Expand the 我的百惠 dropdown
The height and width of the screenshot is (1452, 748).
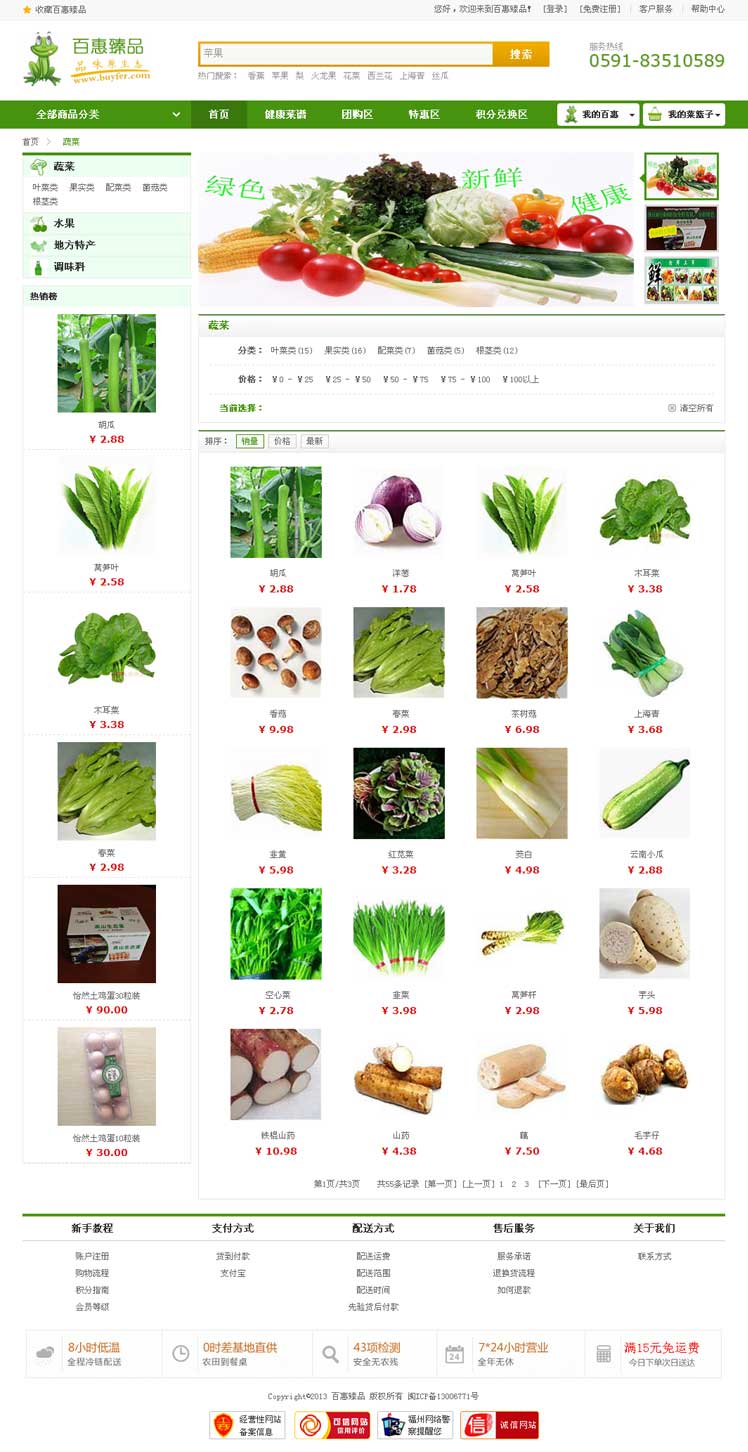[x=598, y=114]
